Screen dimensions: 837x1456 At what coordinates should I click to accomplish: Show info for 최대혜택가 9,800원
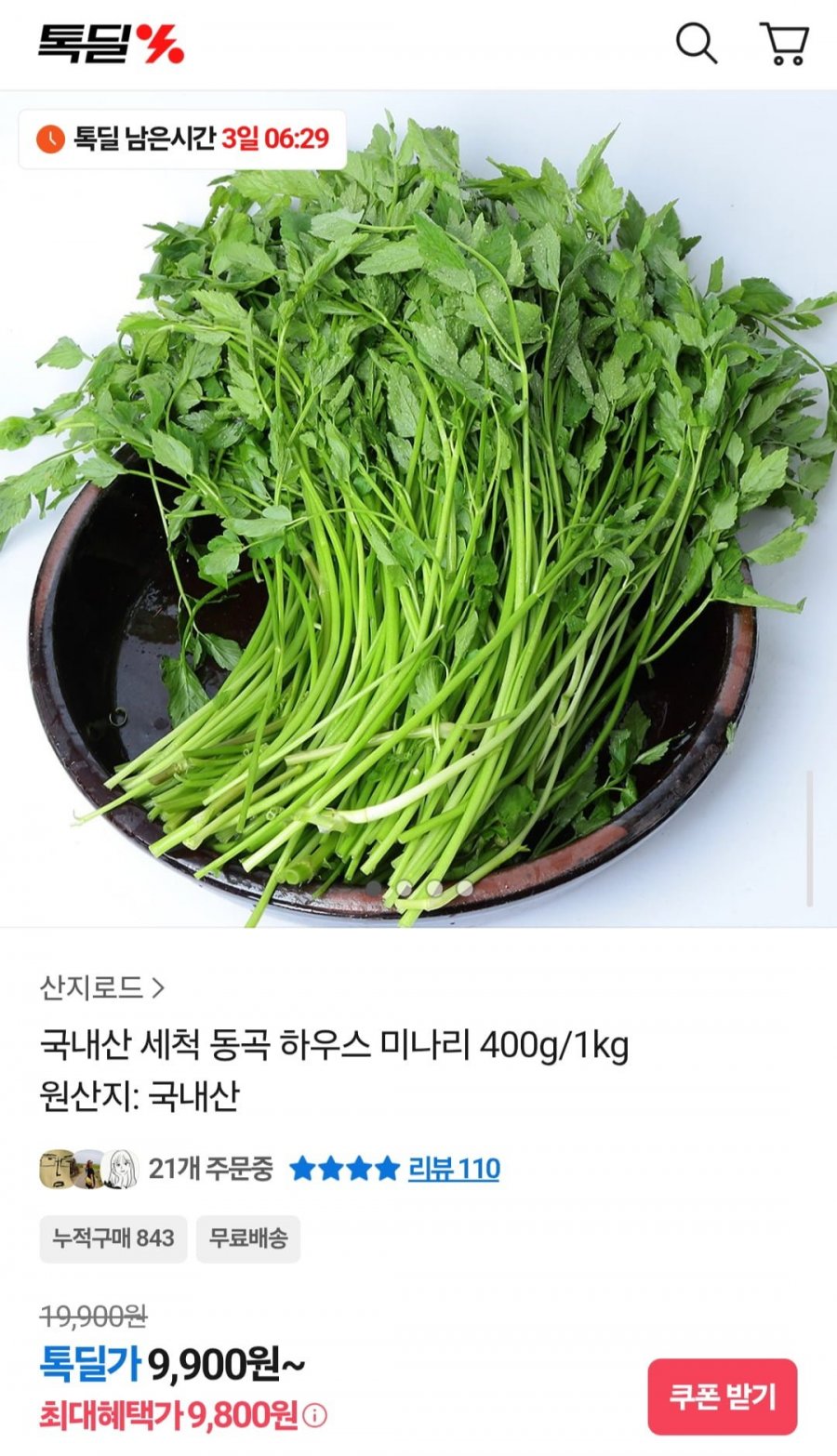(316, 1416)
